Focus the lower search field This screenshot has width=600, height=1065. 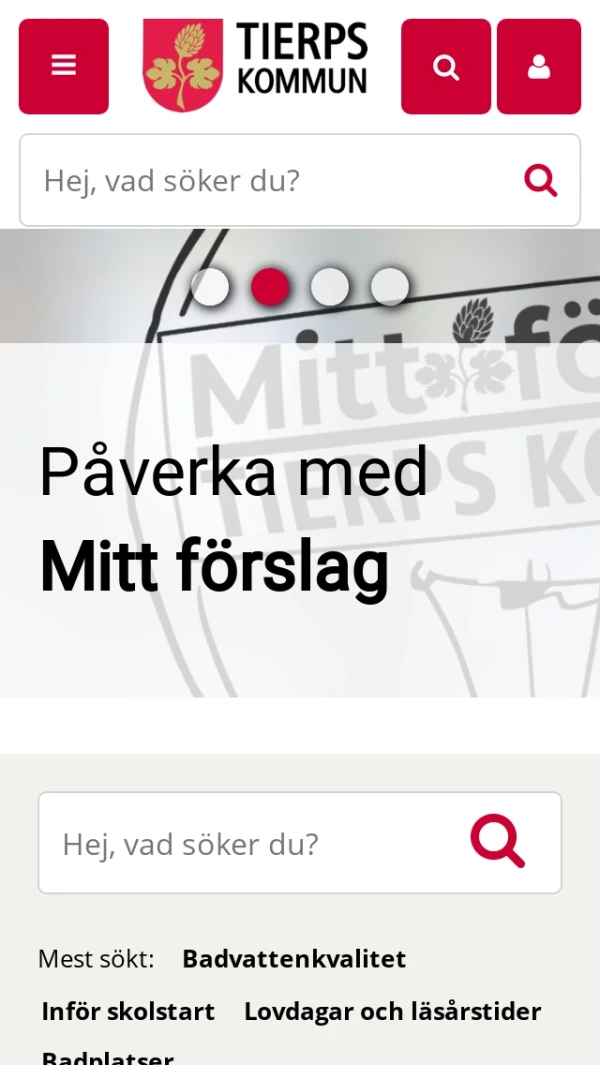pos(250,843)
